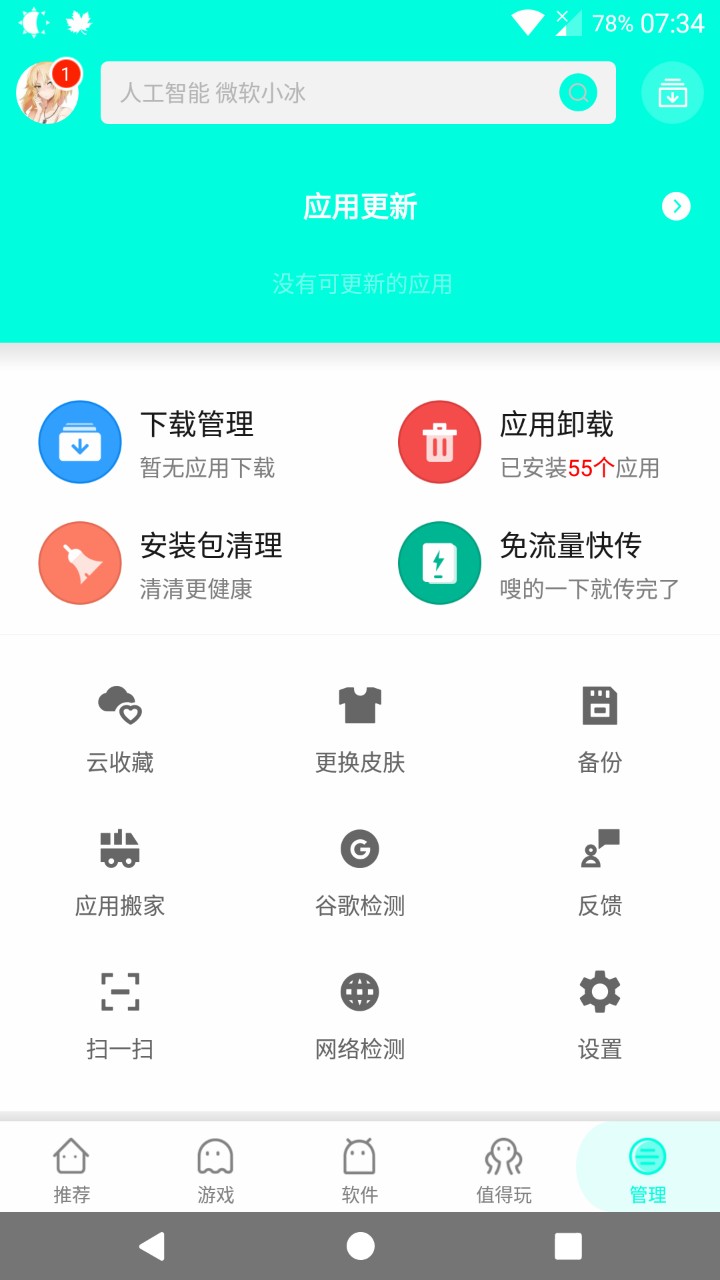Open 下载管理 download manager

[x=180, y=442]
